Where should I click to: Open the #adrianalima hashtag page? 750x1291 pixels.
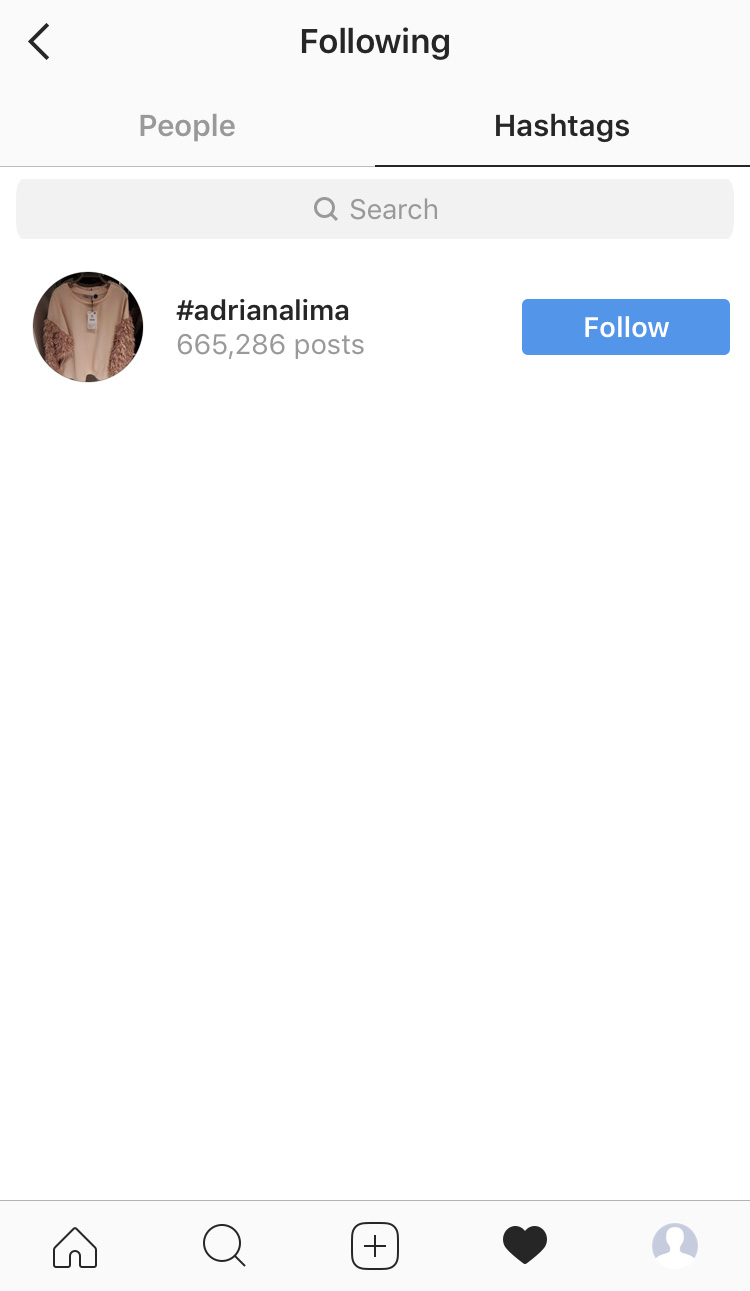tap(263, 310)
